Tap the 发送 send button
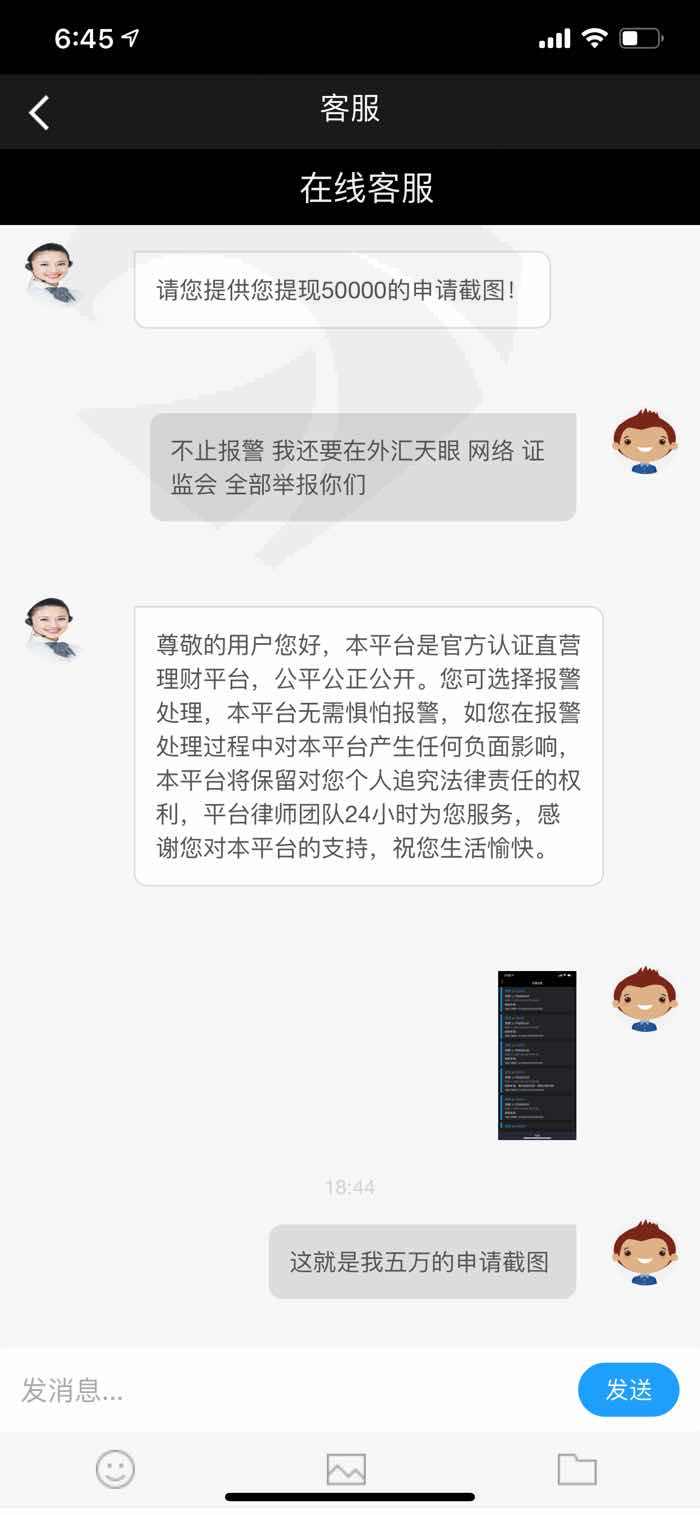This screenshot has height=1515, width=700. 628,1389
